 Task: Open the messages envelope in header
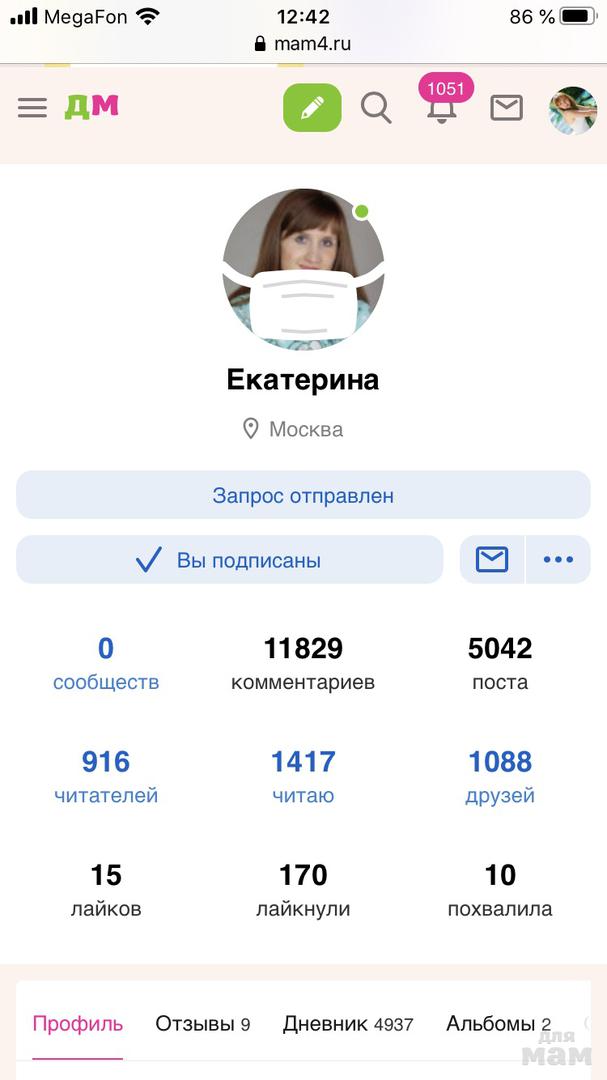click(x=506, y=108)
